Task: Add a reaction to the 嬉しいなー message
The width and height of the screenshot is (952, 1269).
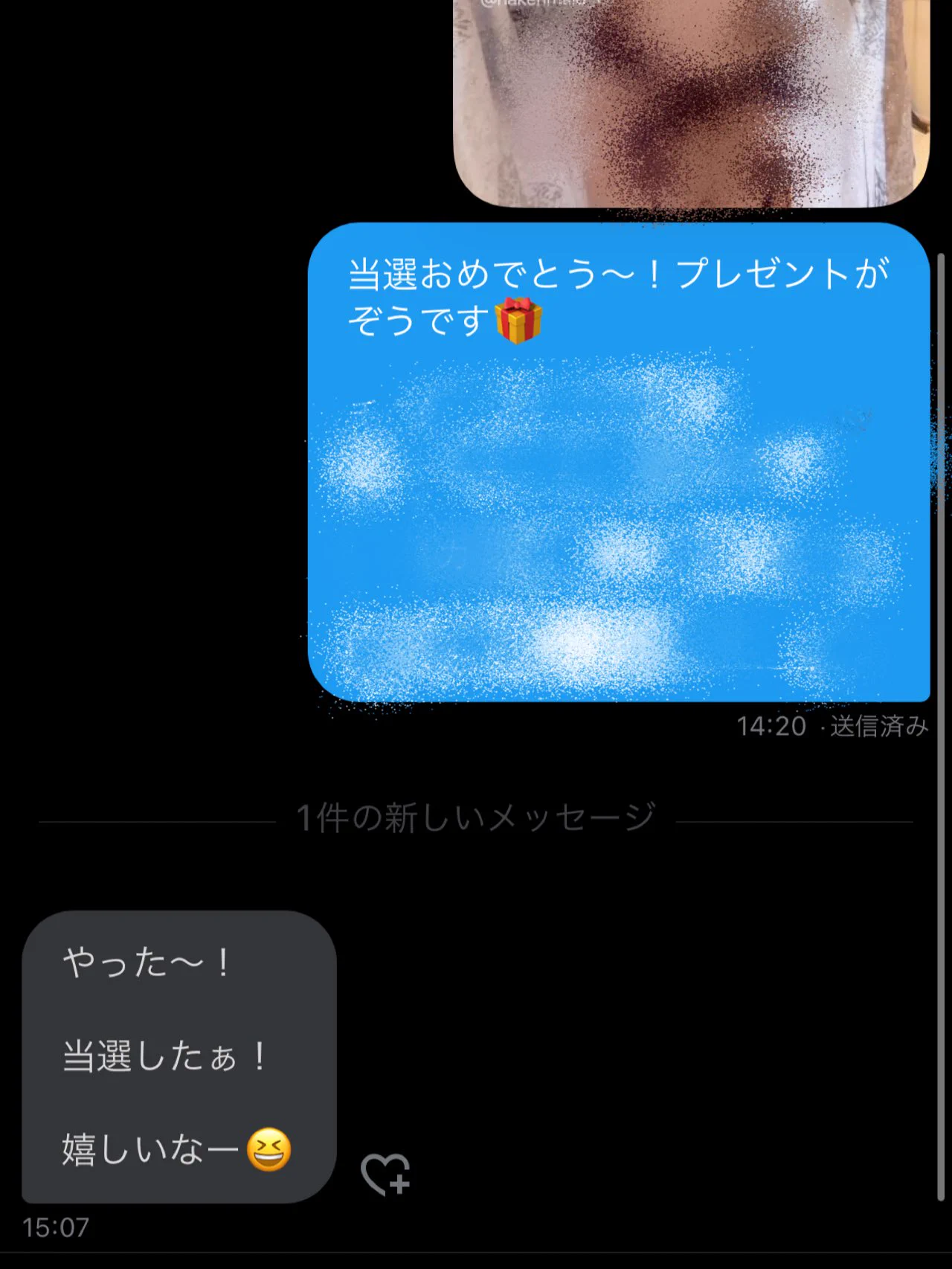Action: [385, 1175]
